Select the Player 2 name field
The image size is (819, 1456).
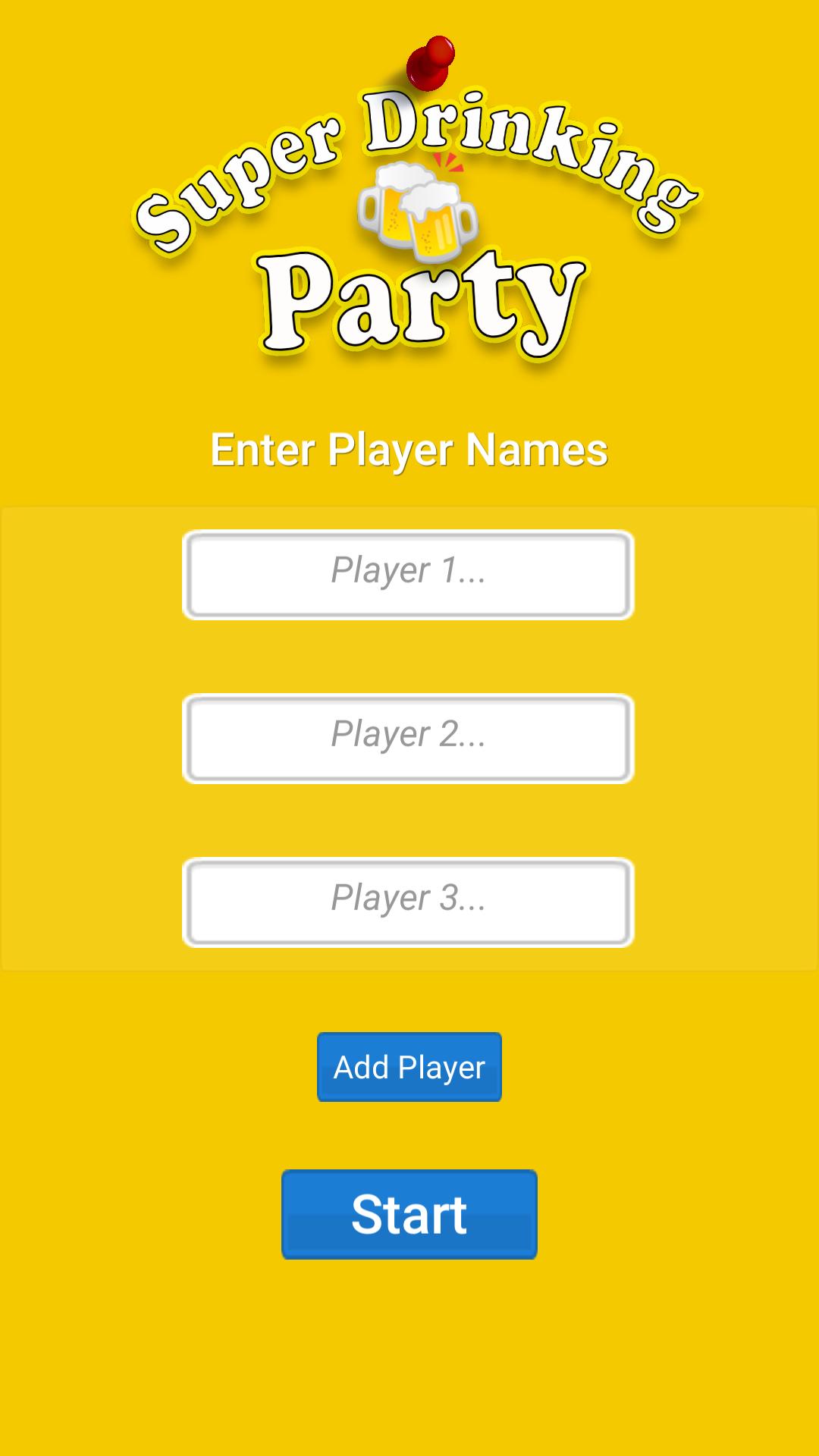(408, 739)
